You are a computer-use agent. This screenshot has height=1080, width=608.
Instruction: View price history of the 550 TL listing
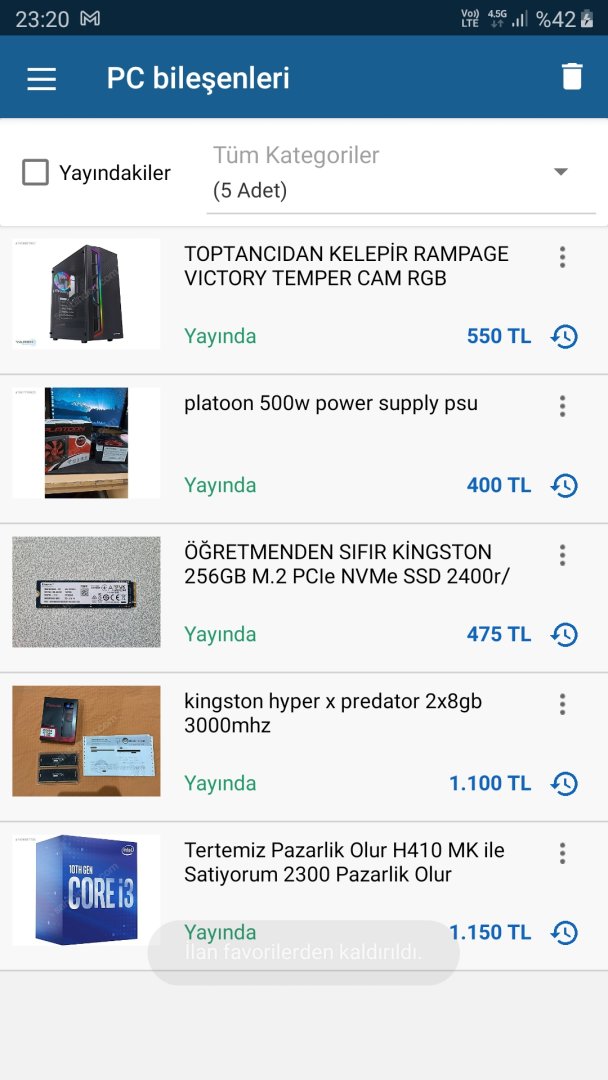click(x=564, y=337)
